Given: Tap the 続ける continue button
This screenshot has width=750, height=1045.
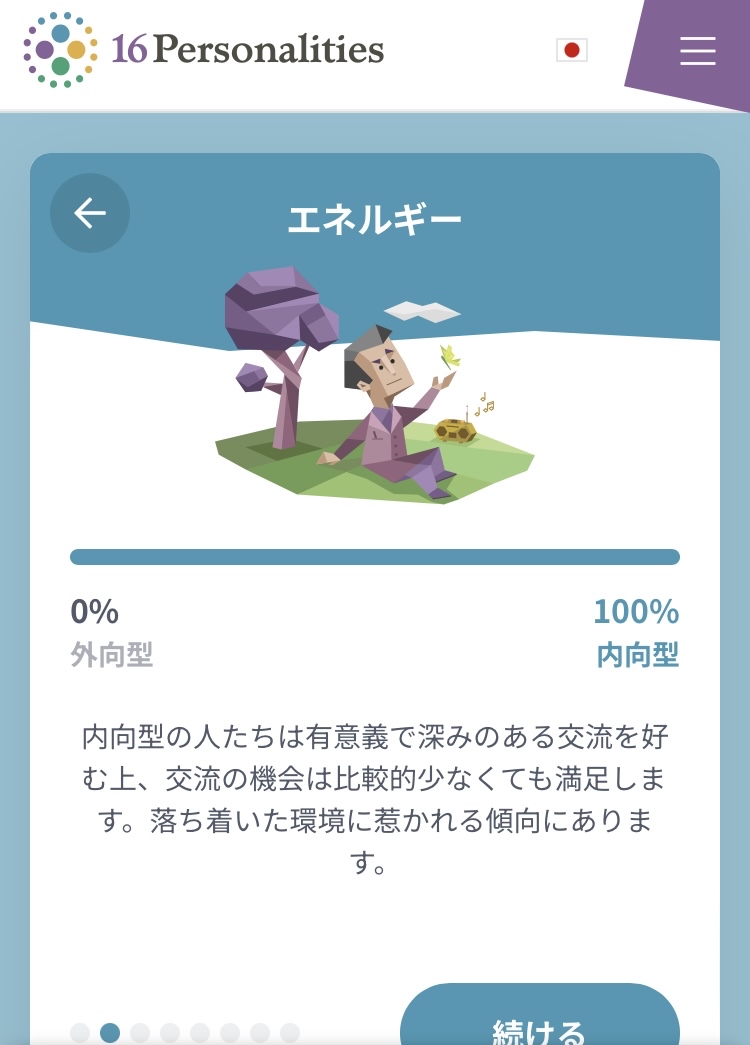Looking at the screenshot, I should (x=540, y=1025).
